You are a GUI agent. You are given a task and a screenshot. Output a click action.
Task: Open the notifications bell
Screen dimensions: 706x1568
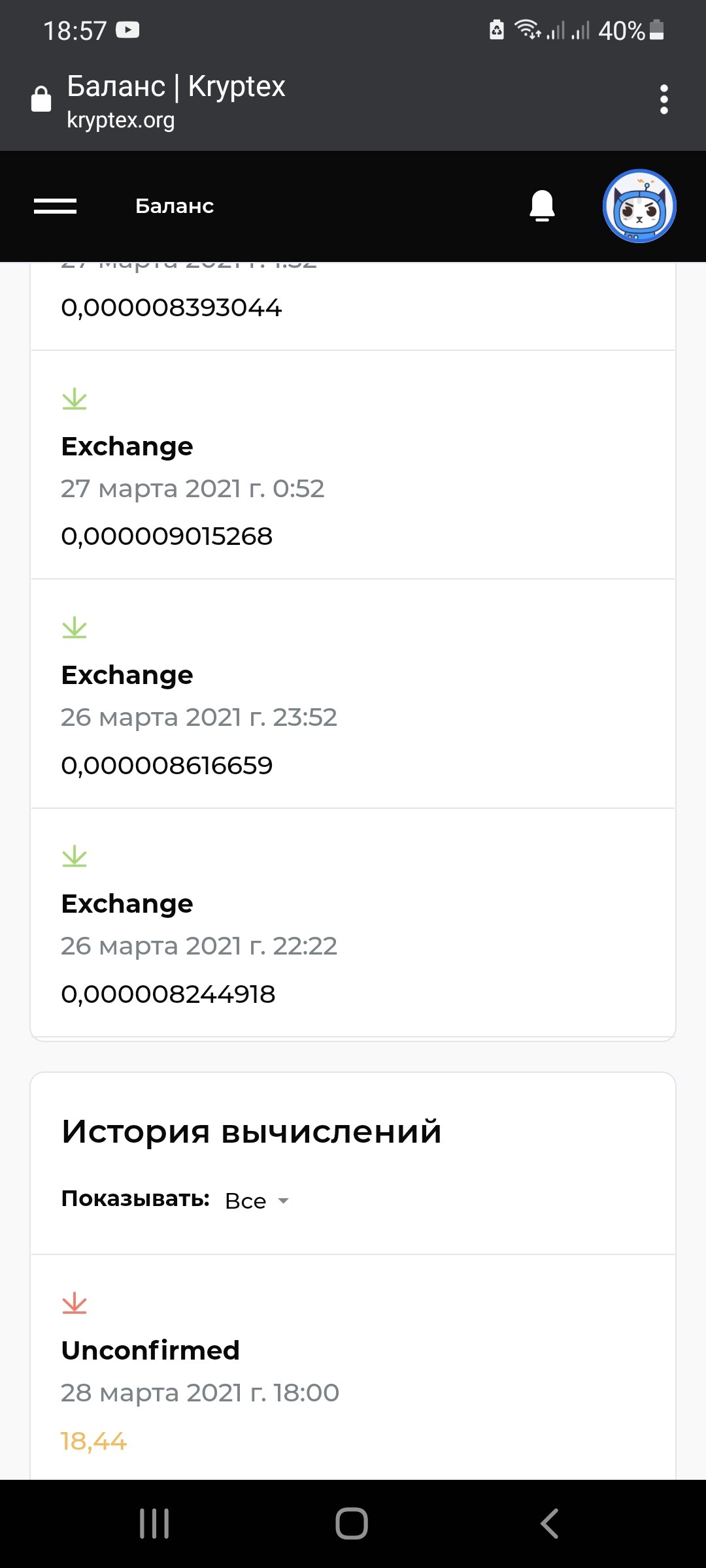[542, 206]
